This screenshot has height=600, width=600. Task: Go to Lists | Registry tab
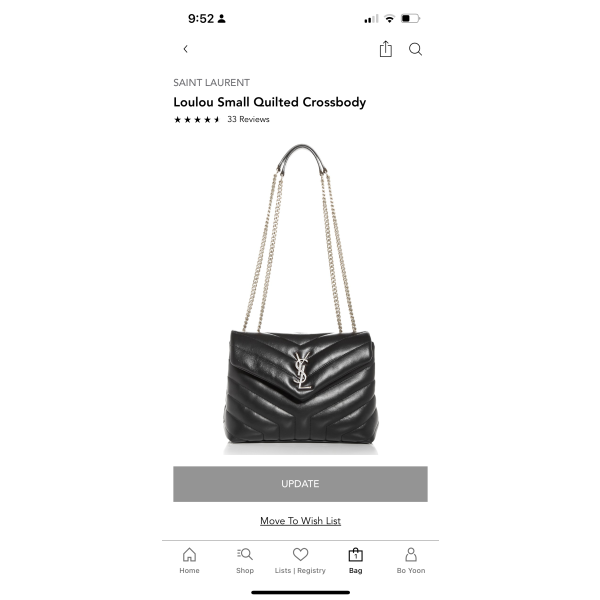coord(300,560)
